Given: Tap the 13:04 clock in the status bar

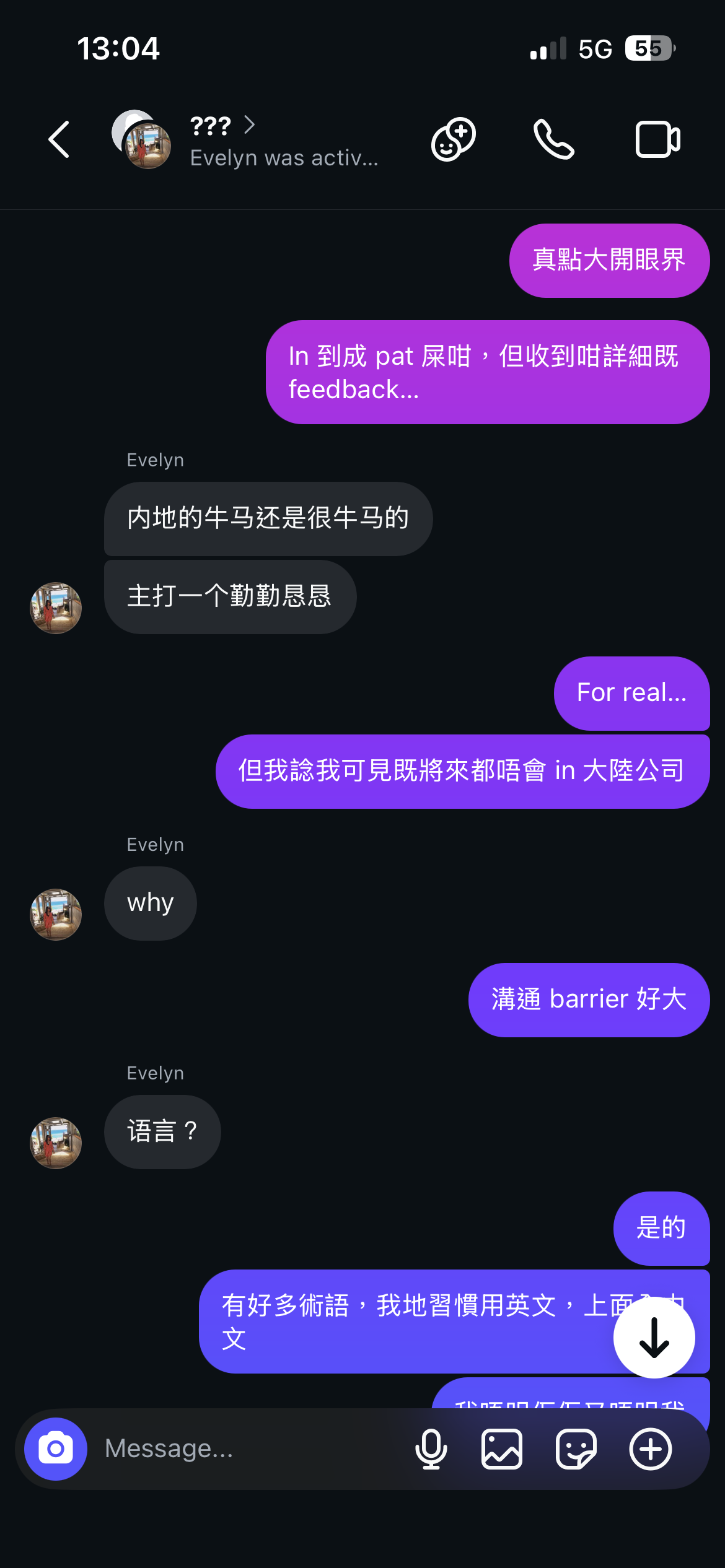Looking at the screenshot, I should click(x=118, y=48).
